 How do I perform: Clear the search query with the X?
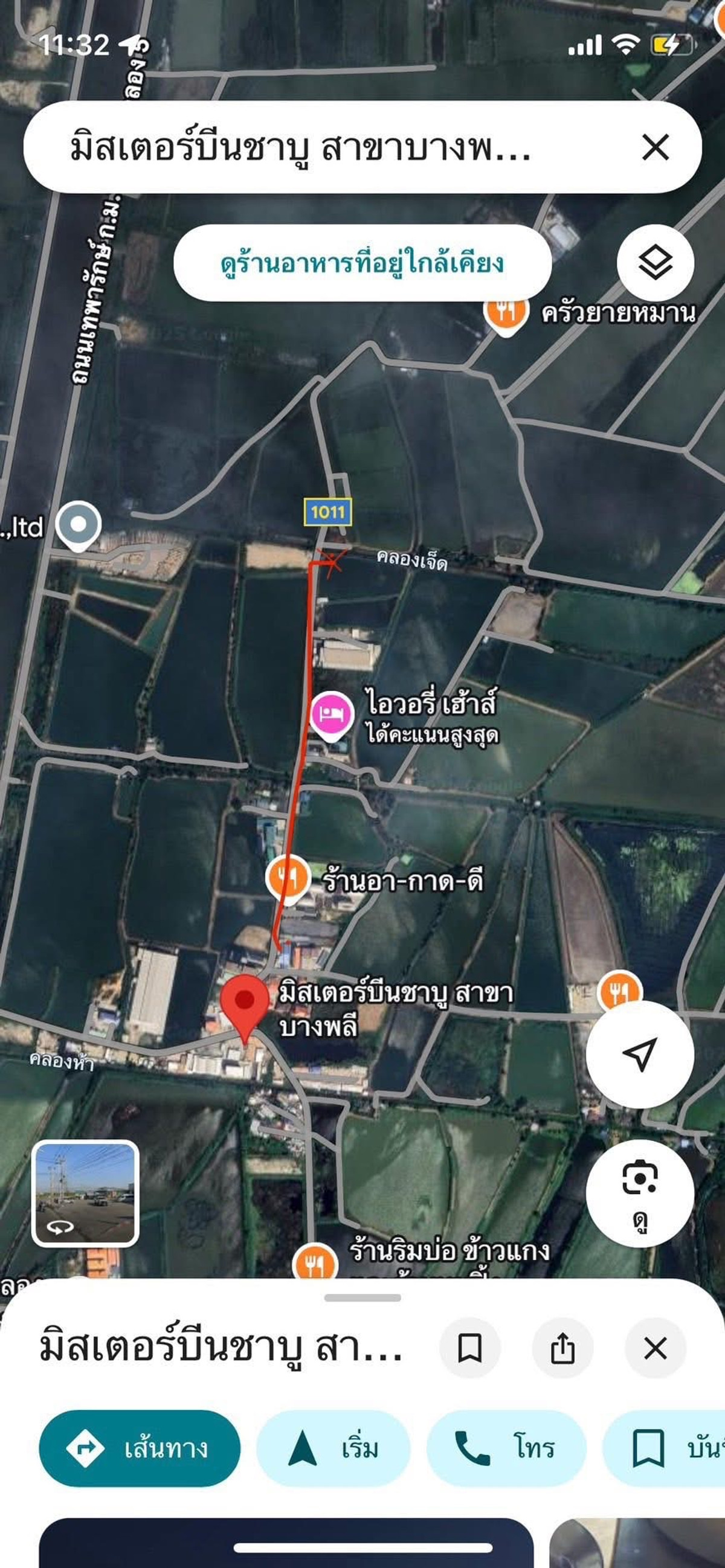[655, 147]
